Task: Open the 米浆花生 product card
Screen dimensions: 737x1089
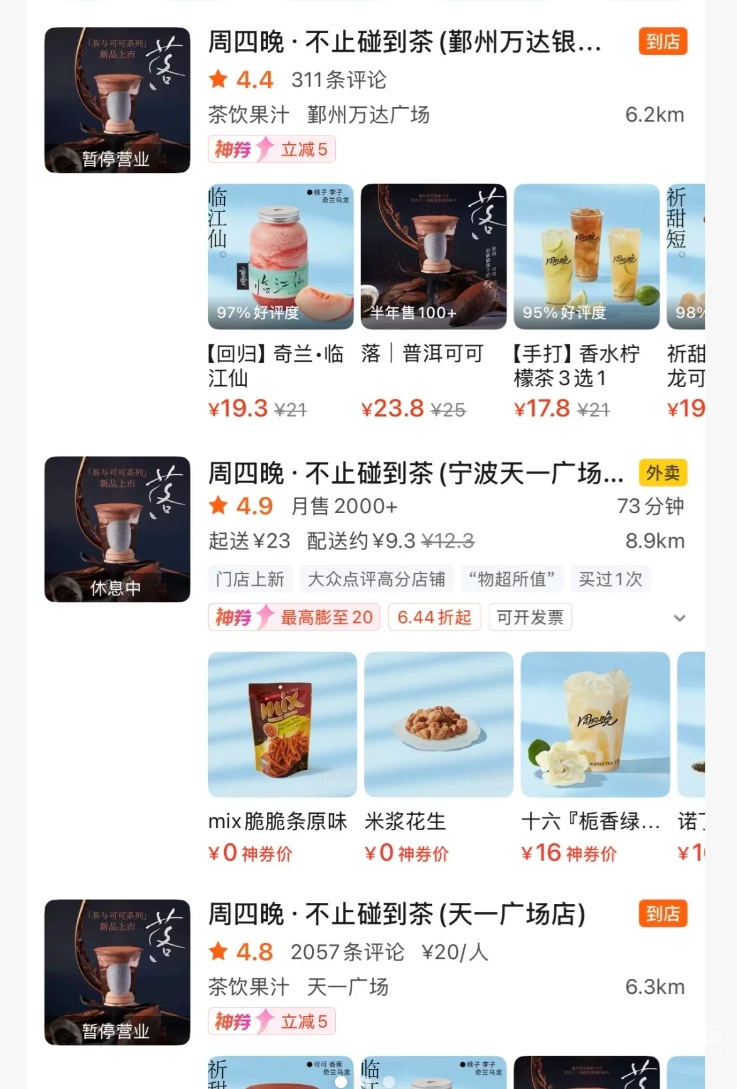Action: [x=438, y=724]
